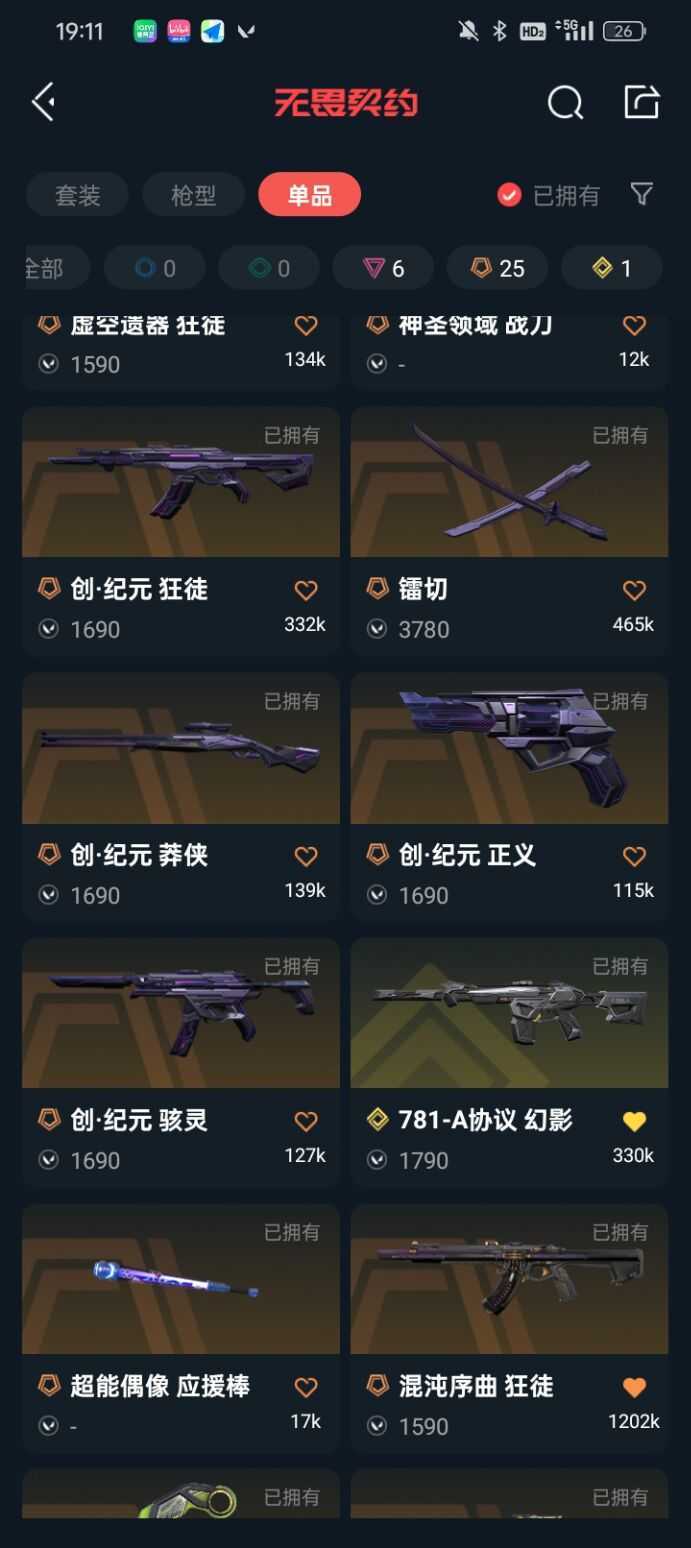Switch to the 套装 tab
The height and width of the screenshot is (1548, 691).
coord(77,195)
